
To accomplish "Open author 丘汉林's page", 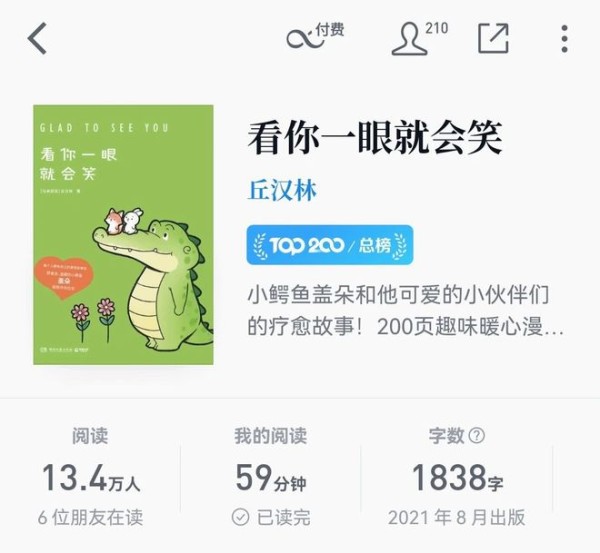I will [282, 190].
